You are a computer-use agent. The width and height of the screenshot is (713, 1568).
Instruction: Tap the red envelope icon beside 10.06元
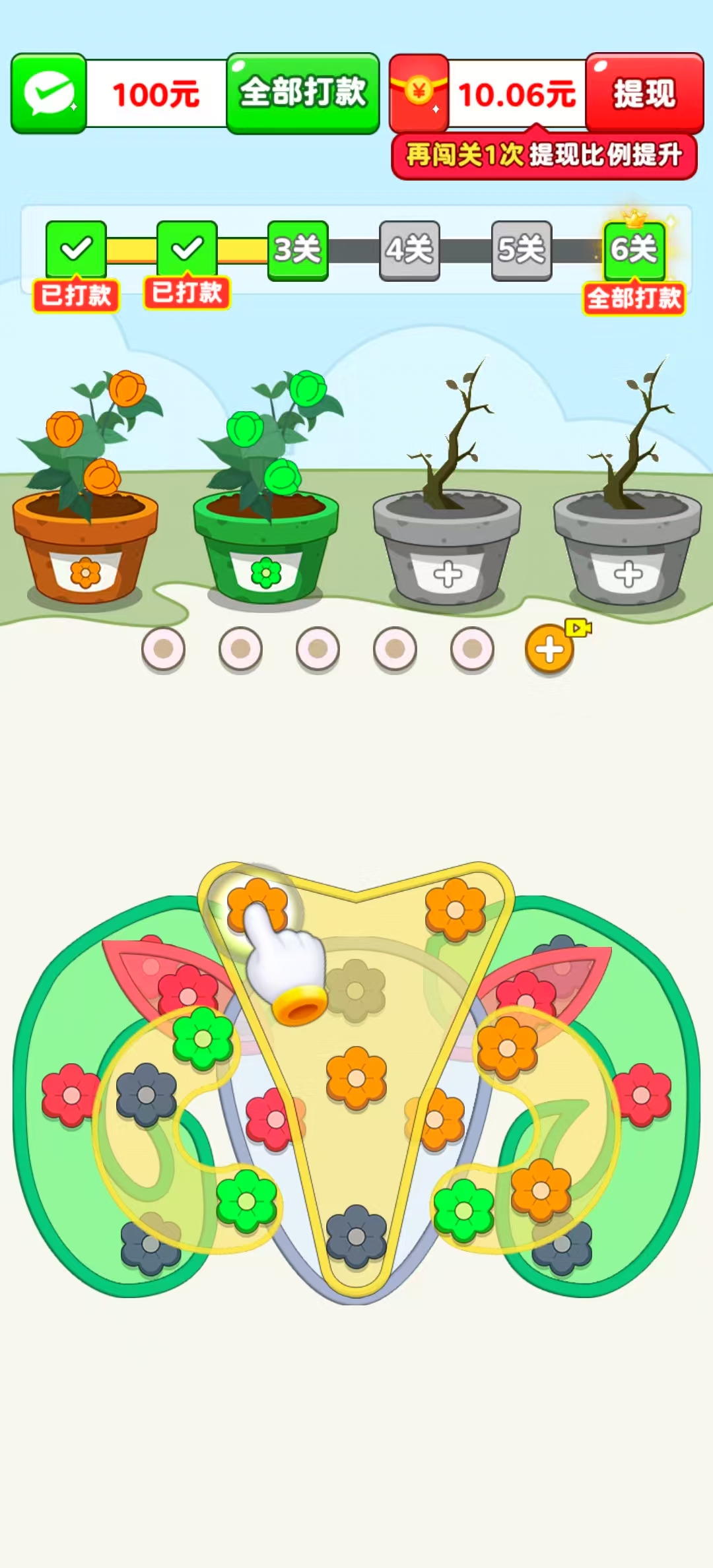point(419,93)
